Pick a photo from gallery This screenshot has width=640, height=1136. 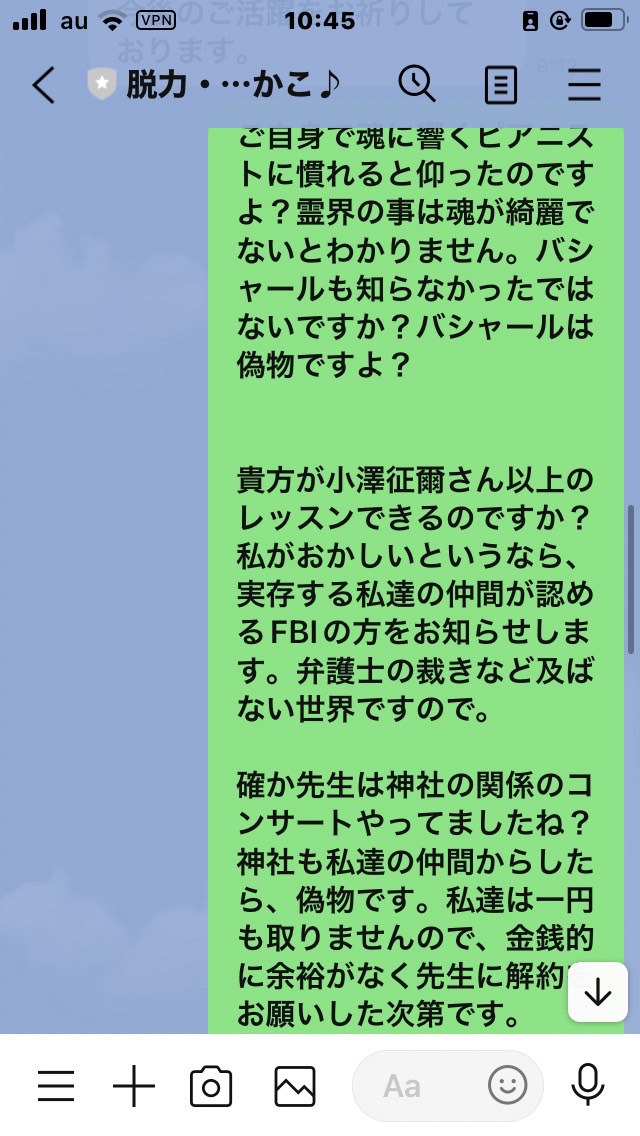(x=295, y=1086)
